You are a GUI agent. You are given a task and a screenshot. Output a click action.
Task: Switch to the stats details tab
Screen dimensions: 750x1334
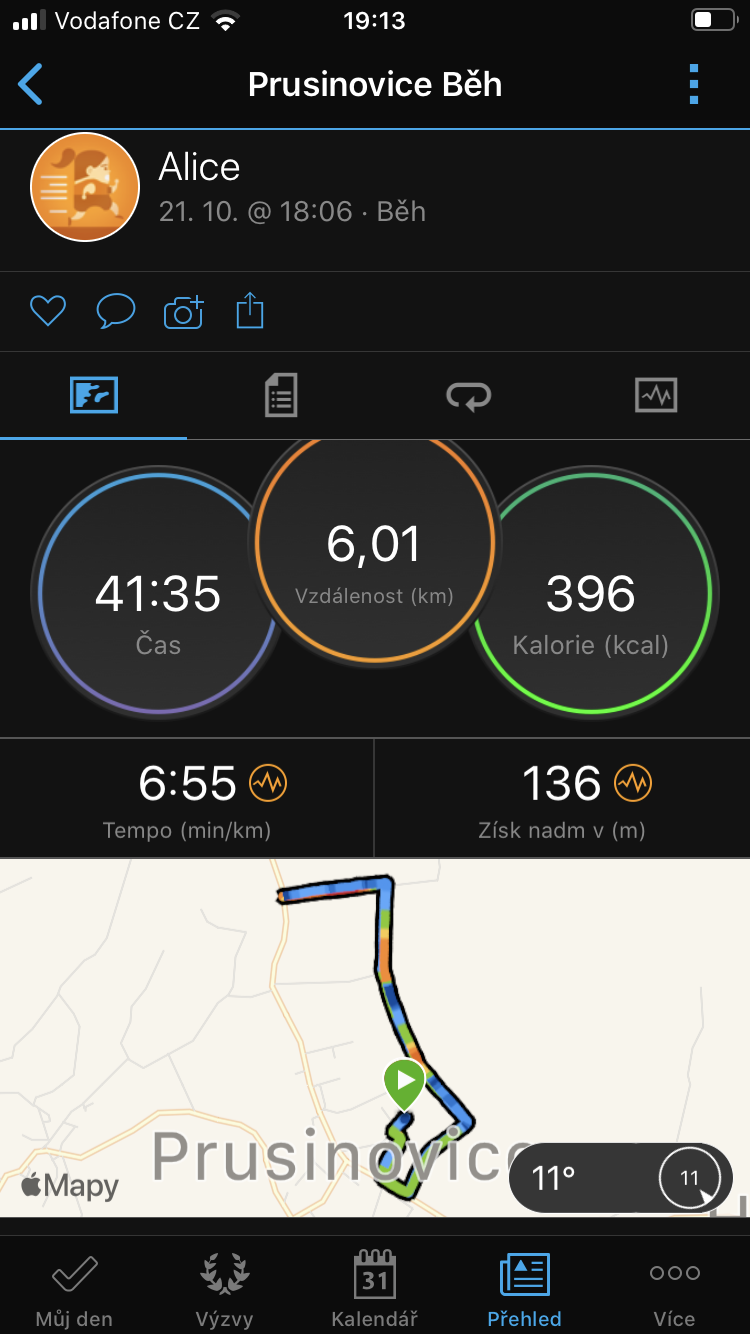pyautogui.click(x=281, y=395)
